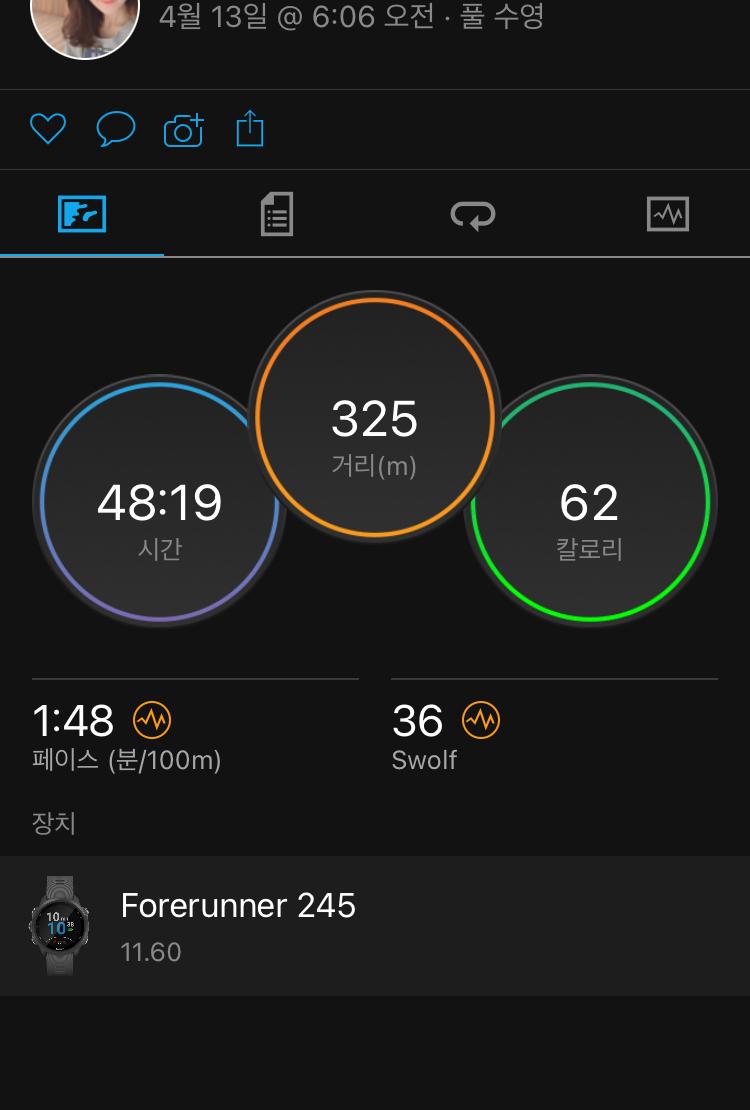Open Swolf insights icon next to 36
The width and height of the screenshot is (750, 1110).
pyautogui.click(x=481, y=720)
